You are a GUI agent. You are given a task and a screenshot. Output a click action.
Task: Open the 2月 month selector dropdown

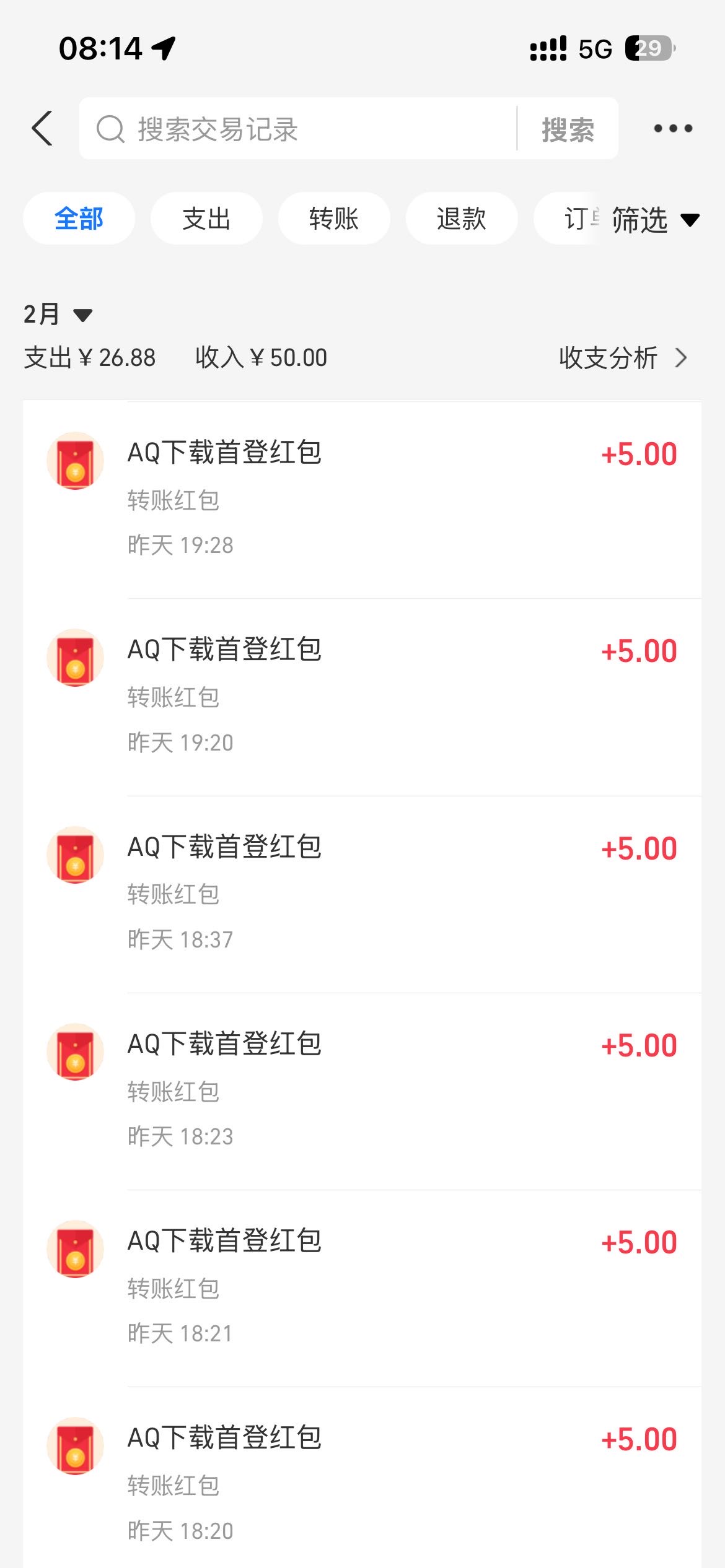click(56, 315)
